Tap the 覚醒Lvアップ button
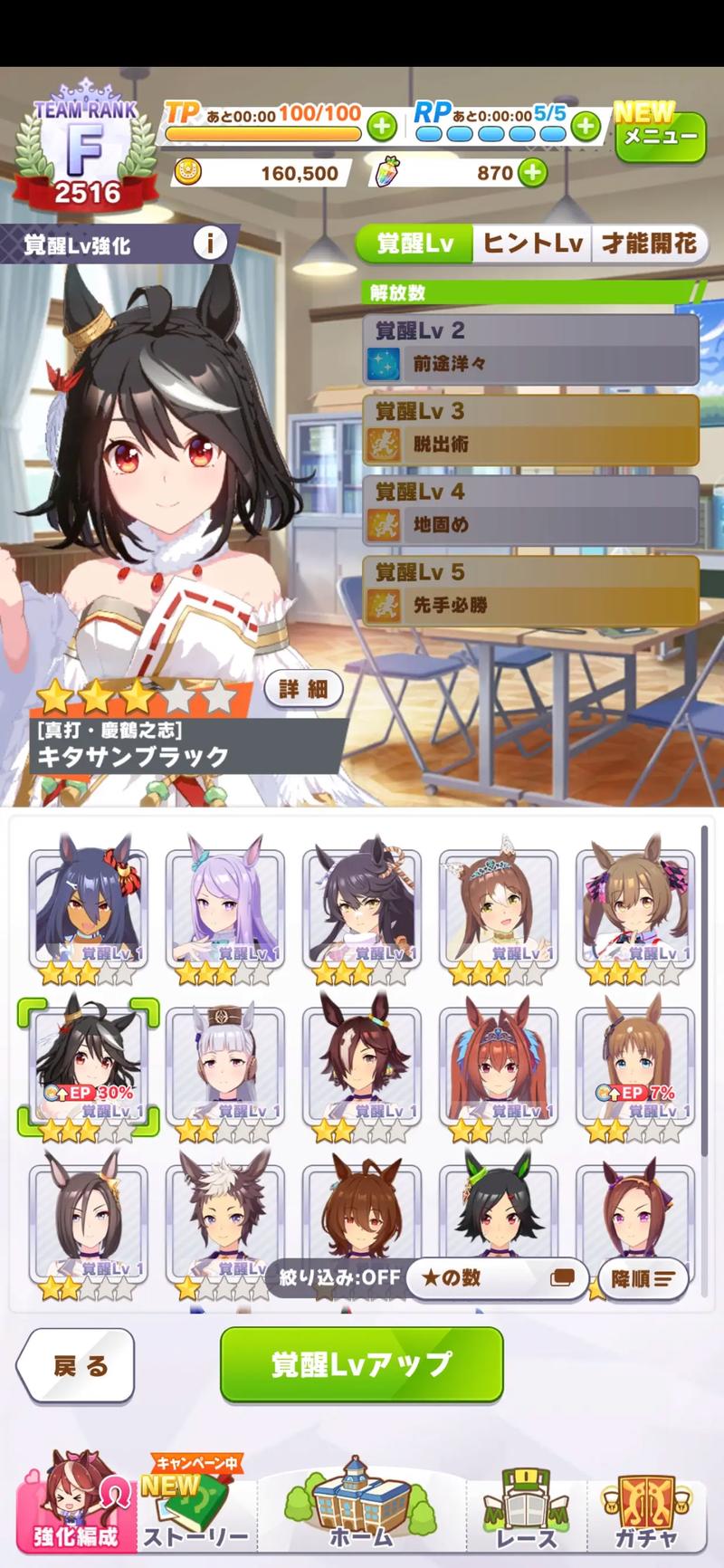 pyautogui.click(x=361, y=1364)
